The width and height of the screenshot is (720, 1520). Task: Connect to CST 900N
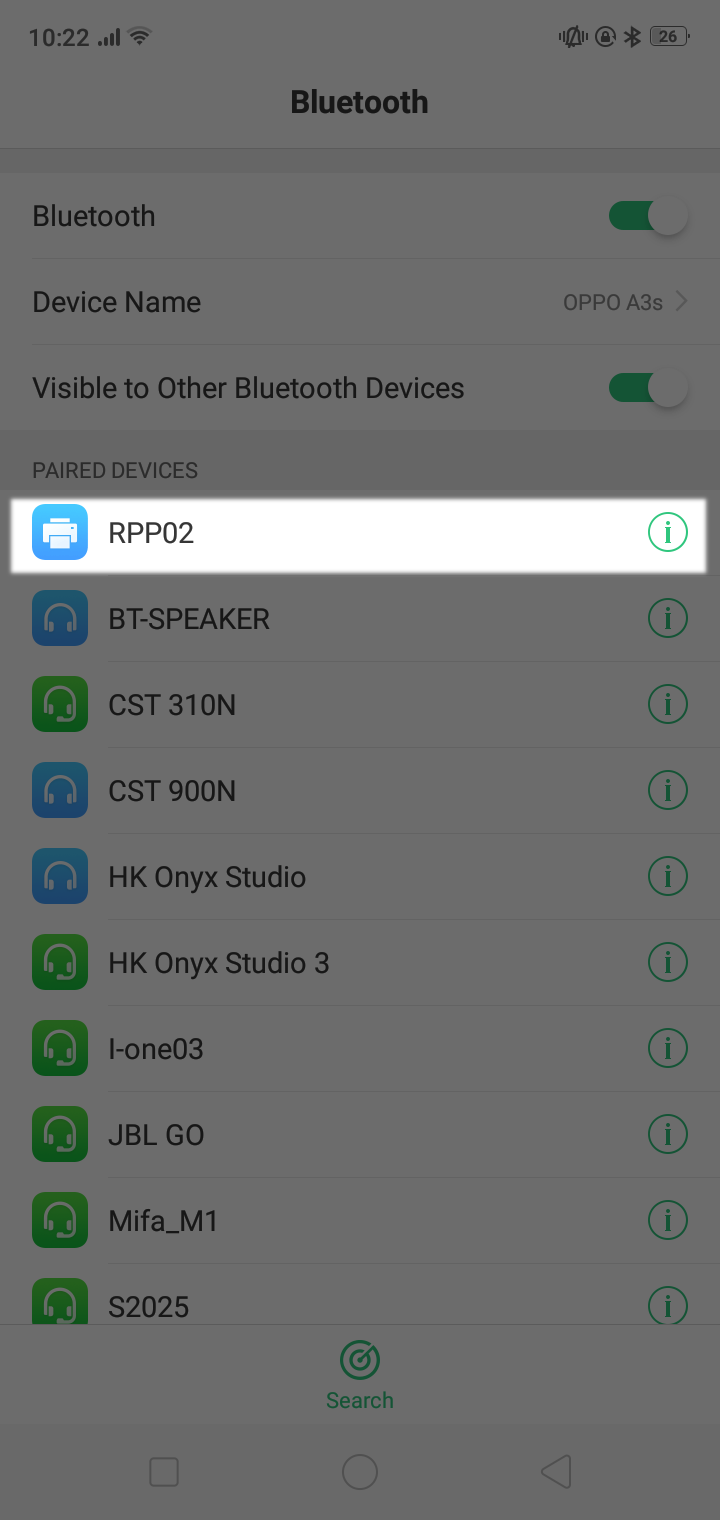click(300, 791)
